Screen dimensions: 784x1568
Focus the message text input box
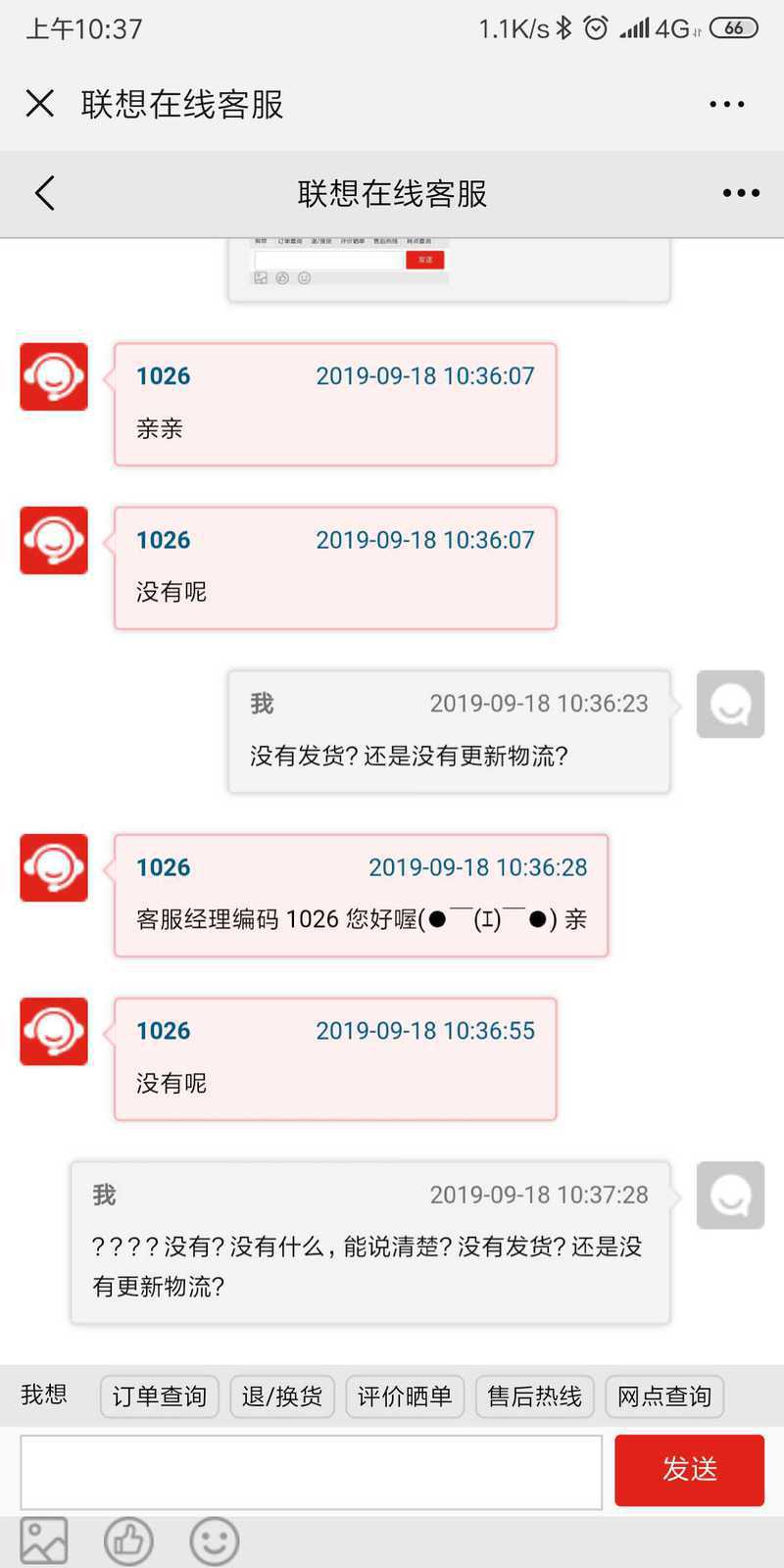[312, 1472]
